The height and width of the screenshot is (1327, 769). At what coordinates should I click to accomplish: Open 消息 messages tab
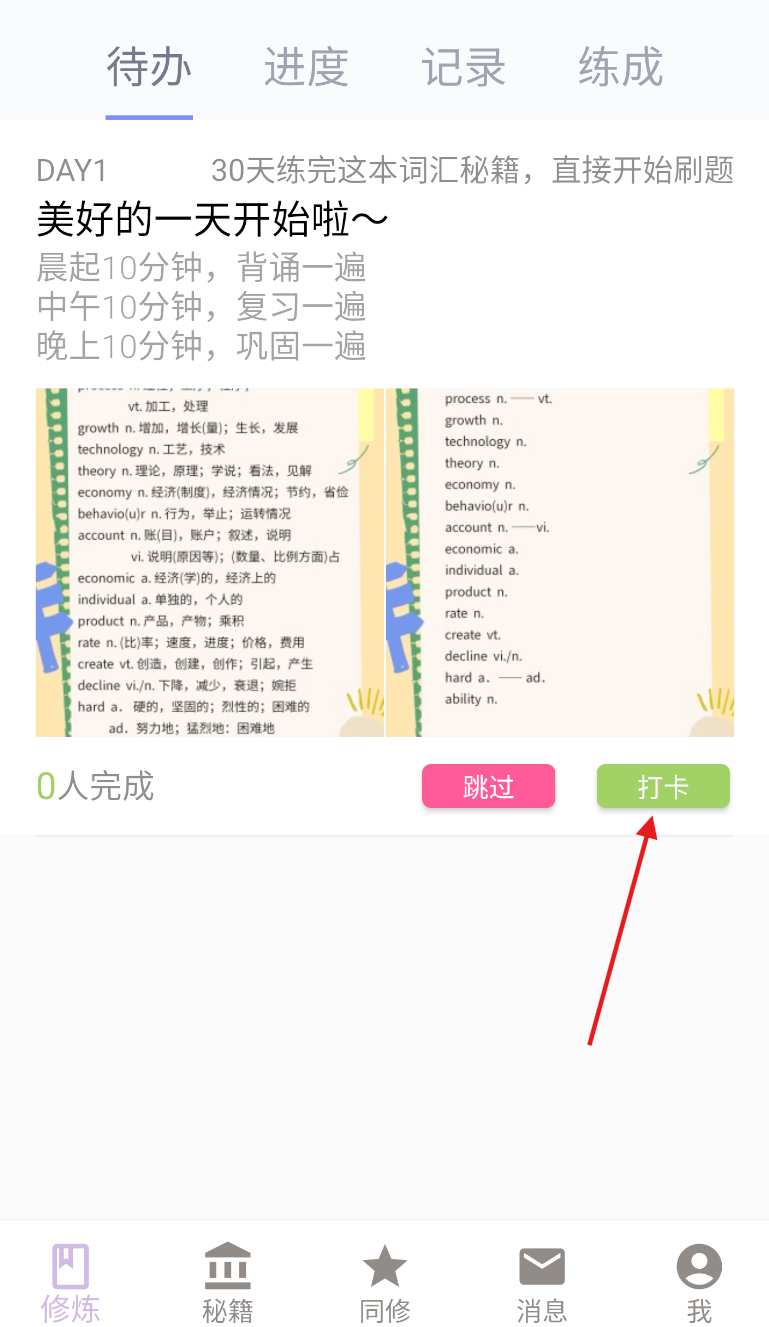[542, 1283]
